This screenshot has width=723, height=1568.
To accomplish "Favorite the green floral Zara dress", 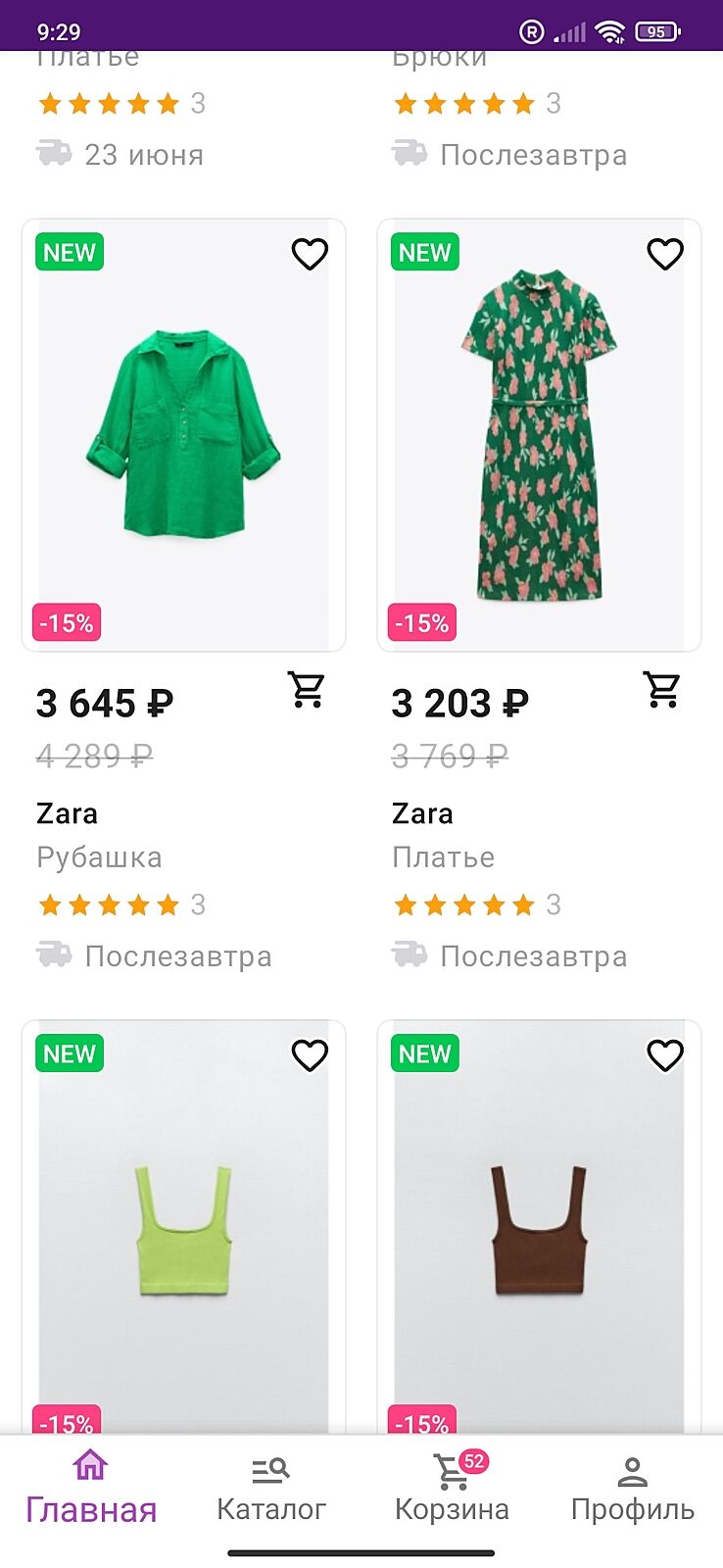I will 665,254.
